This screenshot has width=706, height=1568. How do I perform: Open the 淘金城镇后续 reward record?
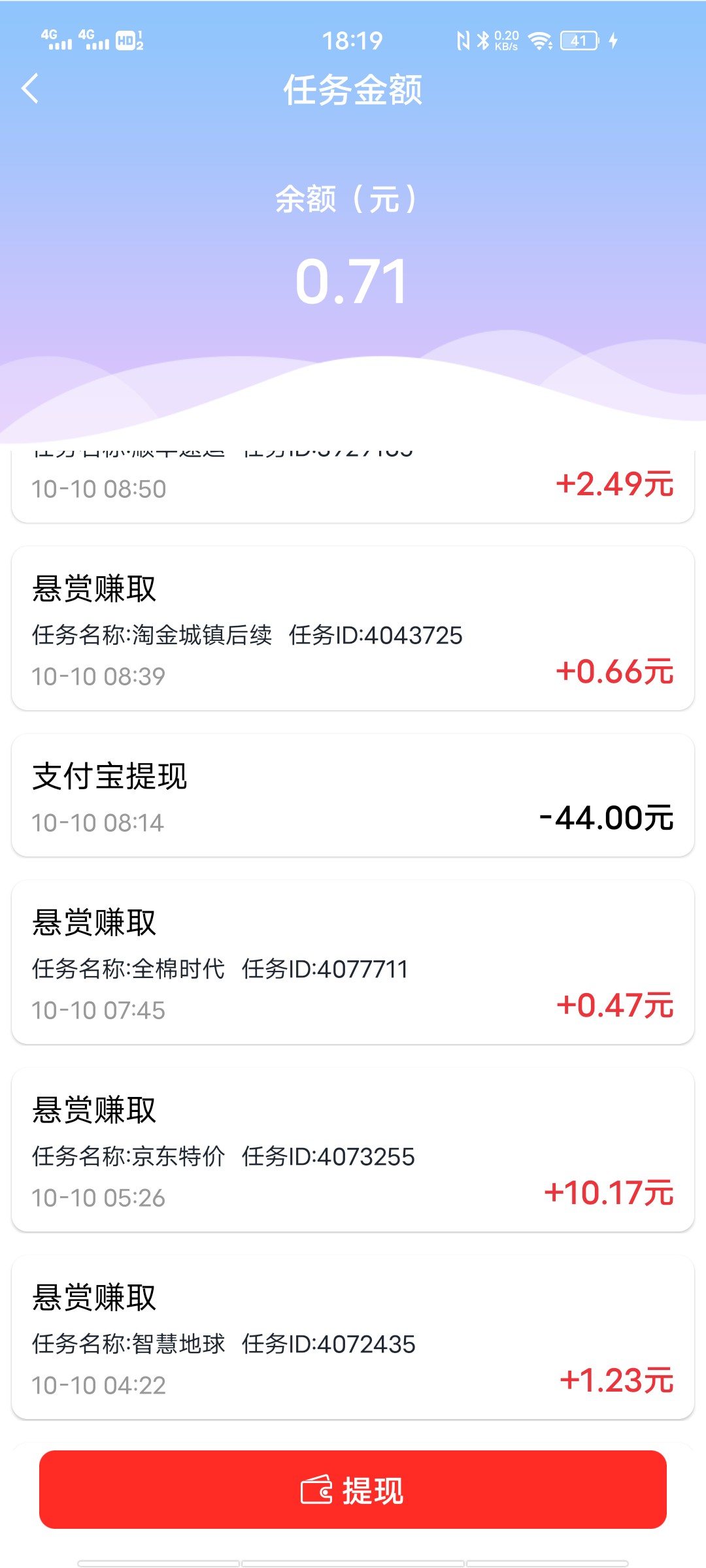pyautogui.click(x=353, y=629)
